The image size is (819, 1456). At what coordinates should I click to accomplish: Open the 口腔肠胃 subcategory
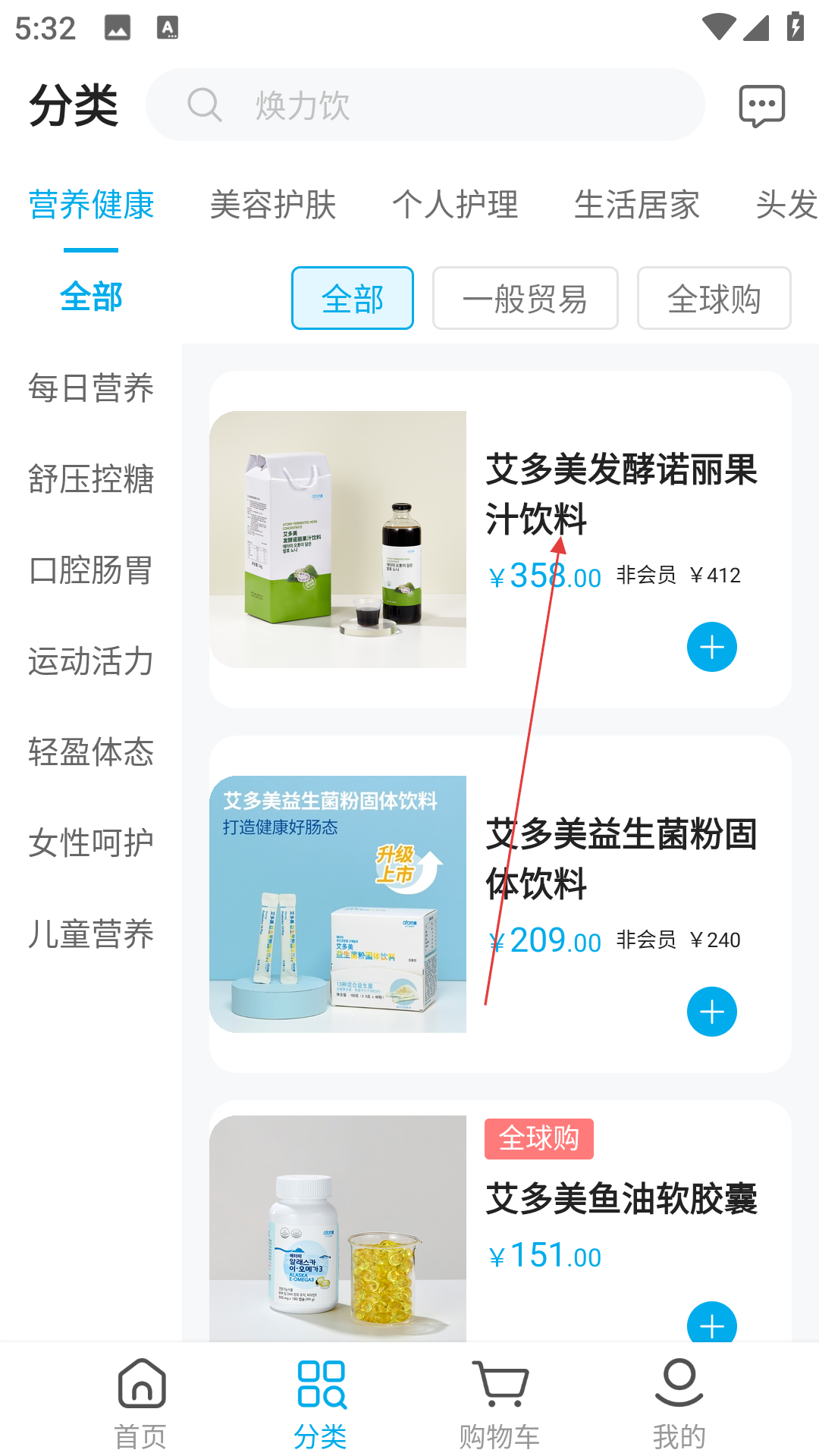pos(91,570)
